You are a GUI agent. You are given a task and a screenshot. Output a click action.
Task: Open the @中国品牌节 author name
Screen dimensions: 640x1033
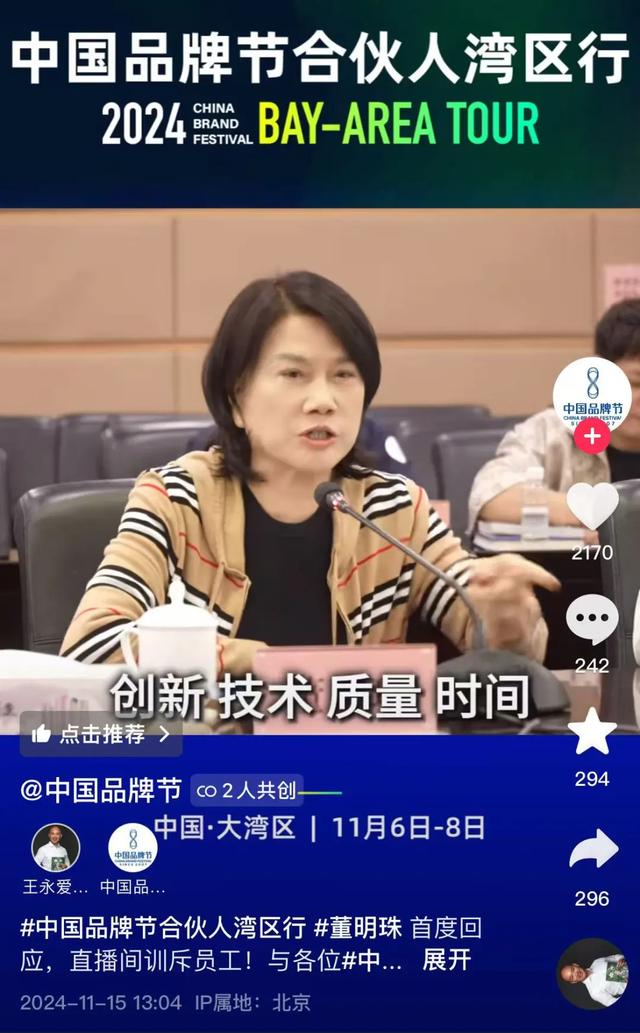tap(101, 790)
